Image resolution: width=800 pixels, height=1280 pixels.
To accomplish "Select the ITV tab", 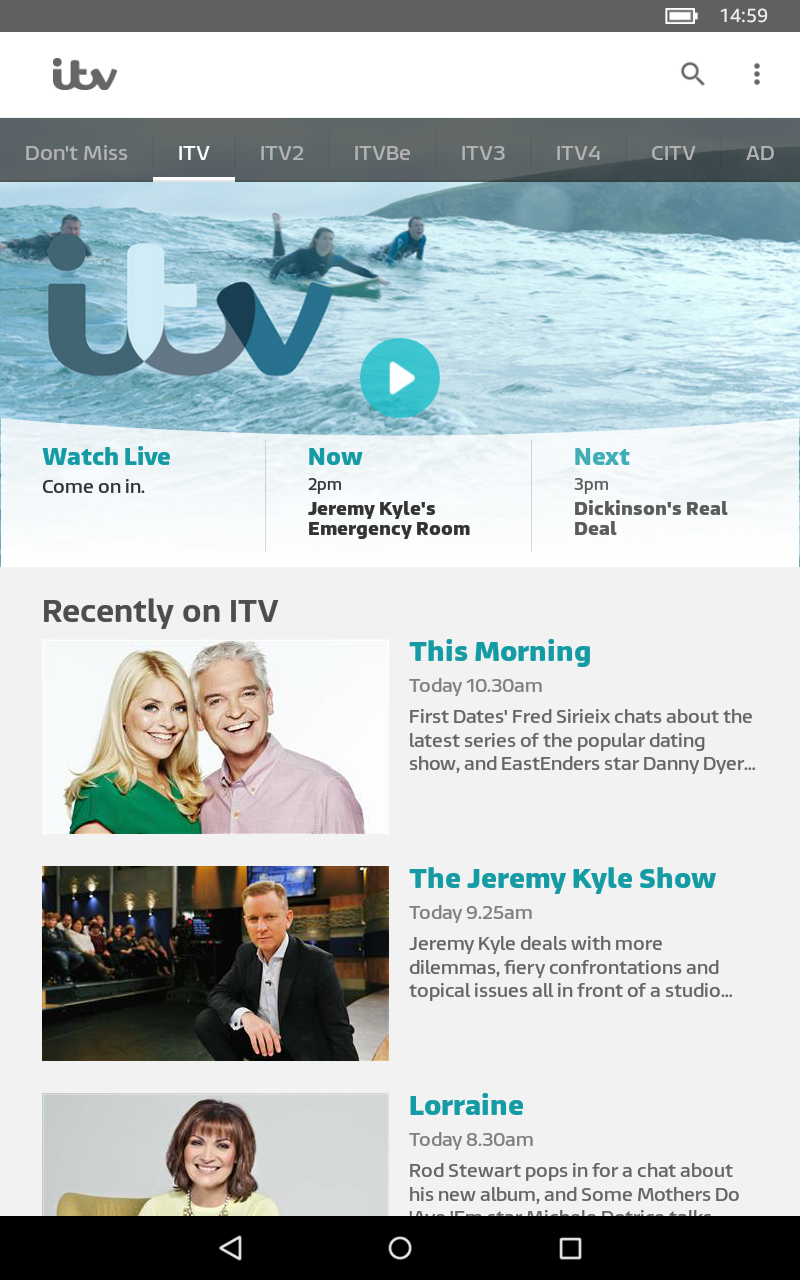I will pyautogui.click(x=194, y=153).
